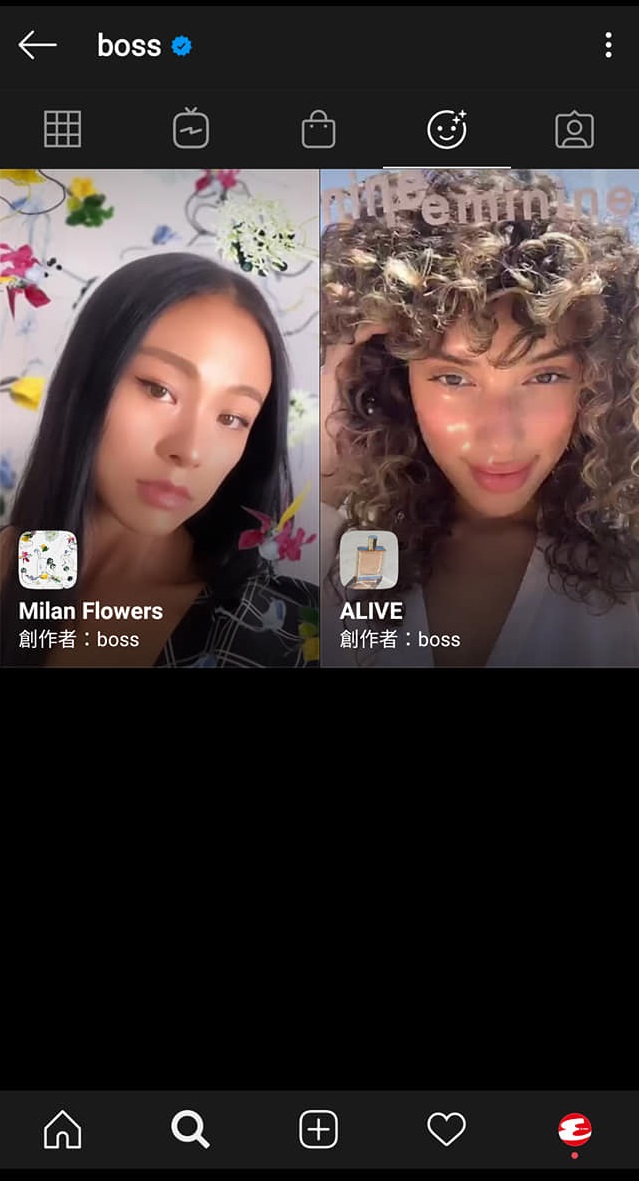
Task: Open the ALIVE effect
Action: pyautogui.click(x=479, y=417)
